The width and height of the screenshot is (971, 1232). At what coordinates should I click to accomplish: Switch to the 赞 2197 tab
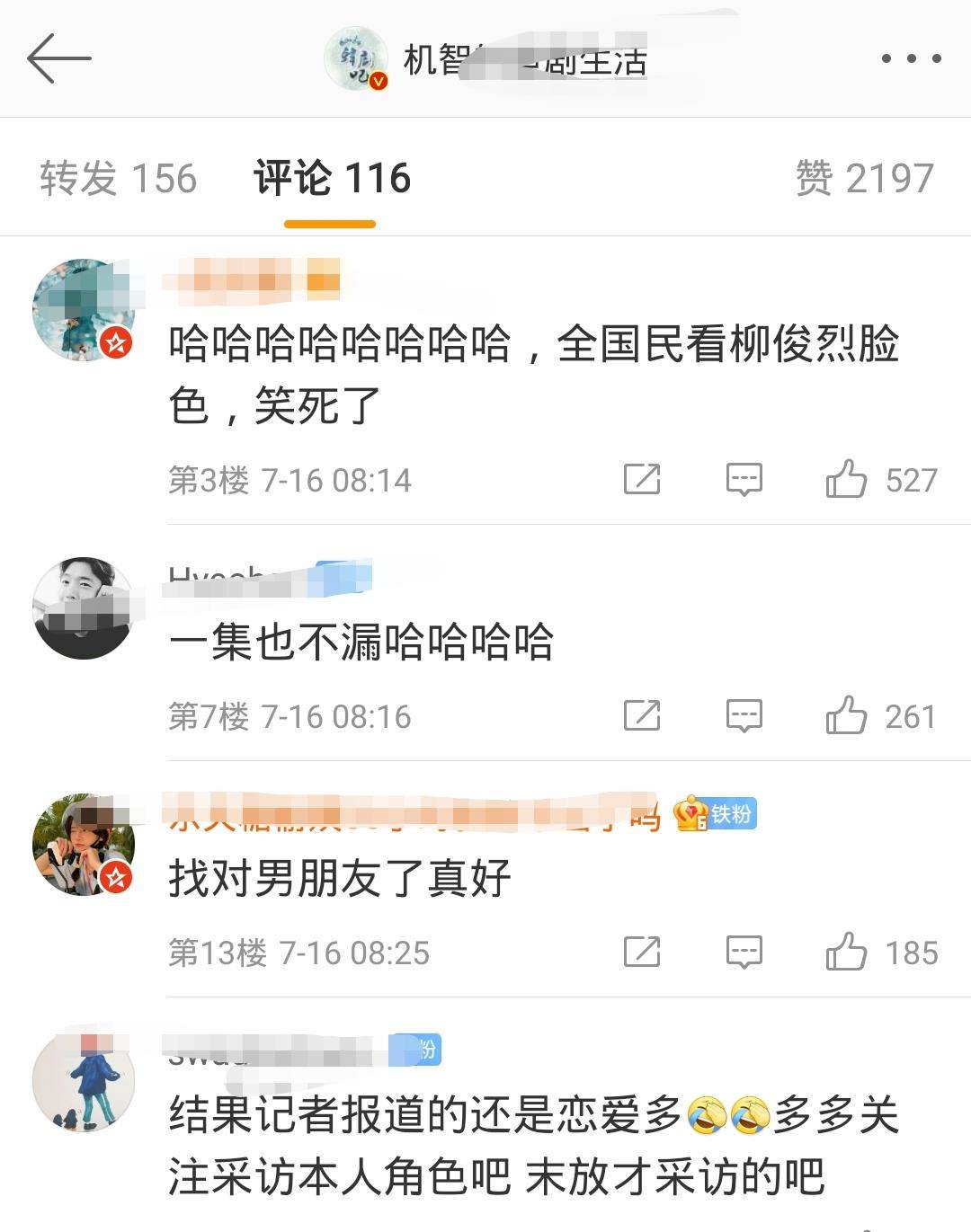click(863, 177)
